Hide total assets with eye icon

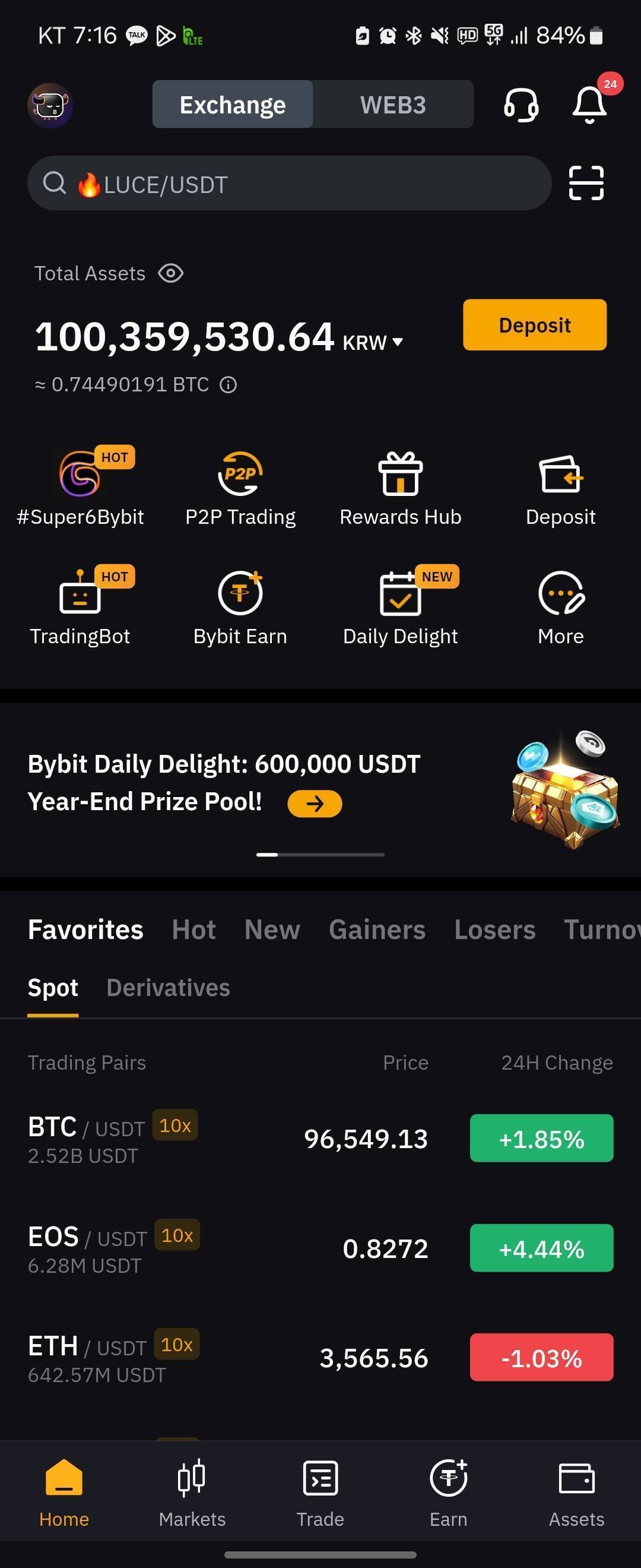click(171, 273)
